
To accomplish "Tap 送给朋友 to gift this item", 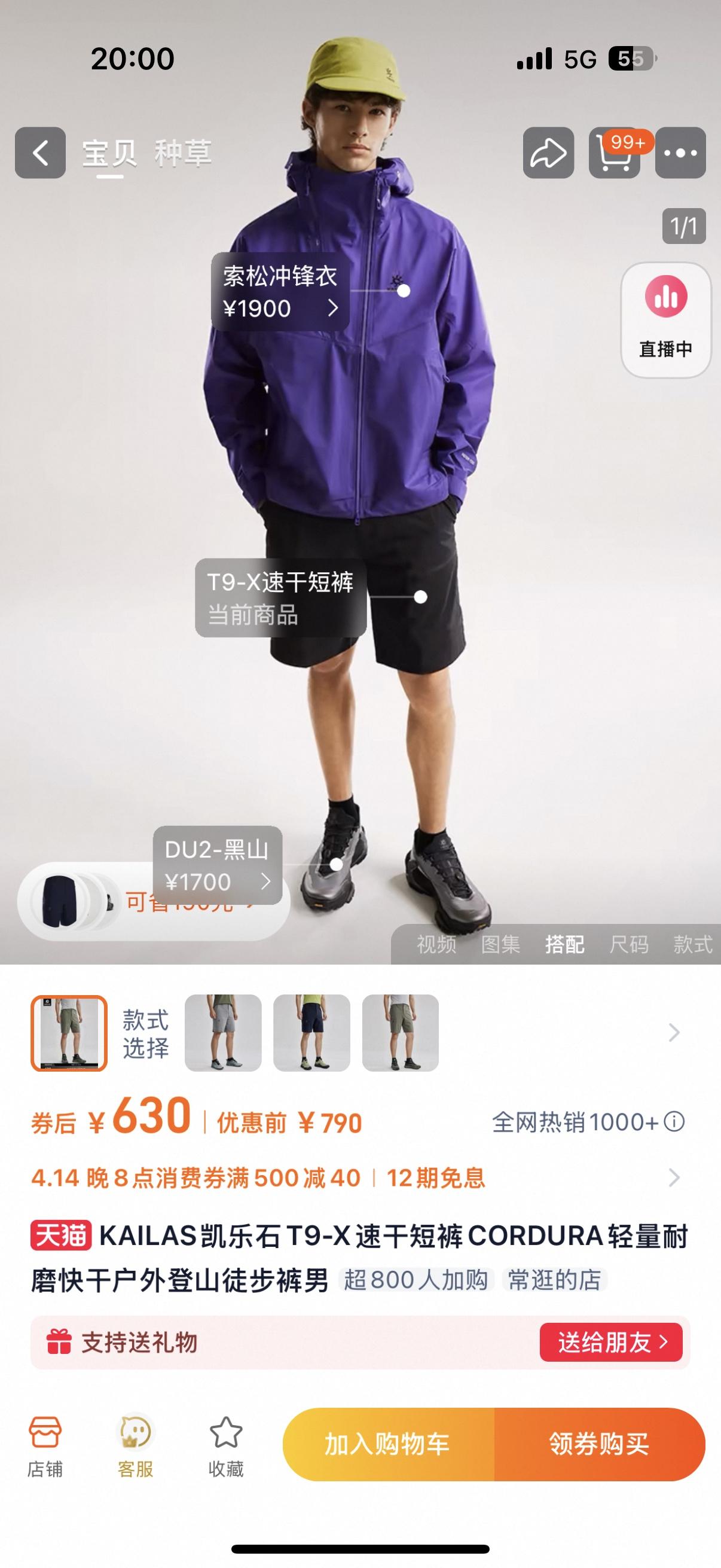I will coord(611,1342).
